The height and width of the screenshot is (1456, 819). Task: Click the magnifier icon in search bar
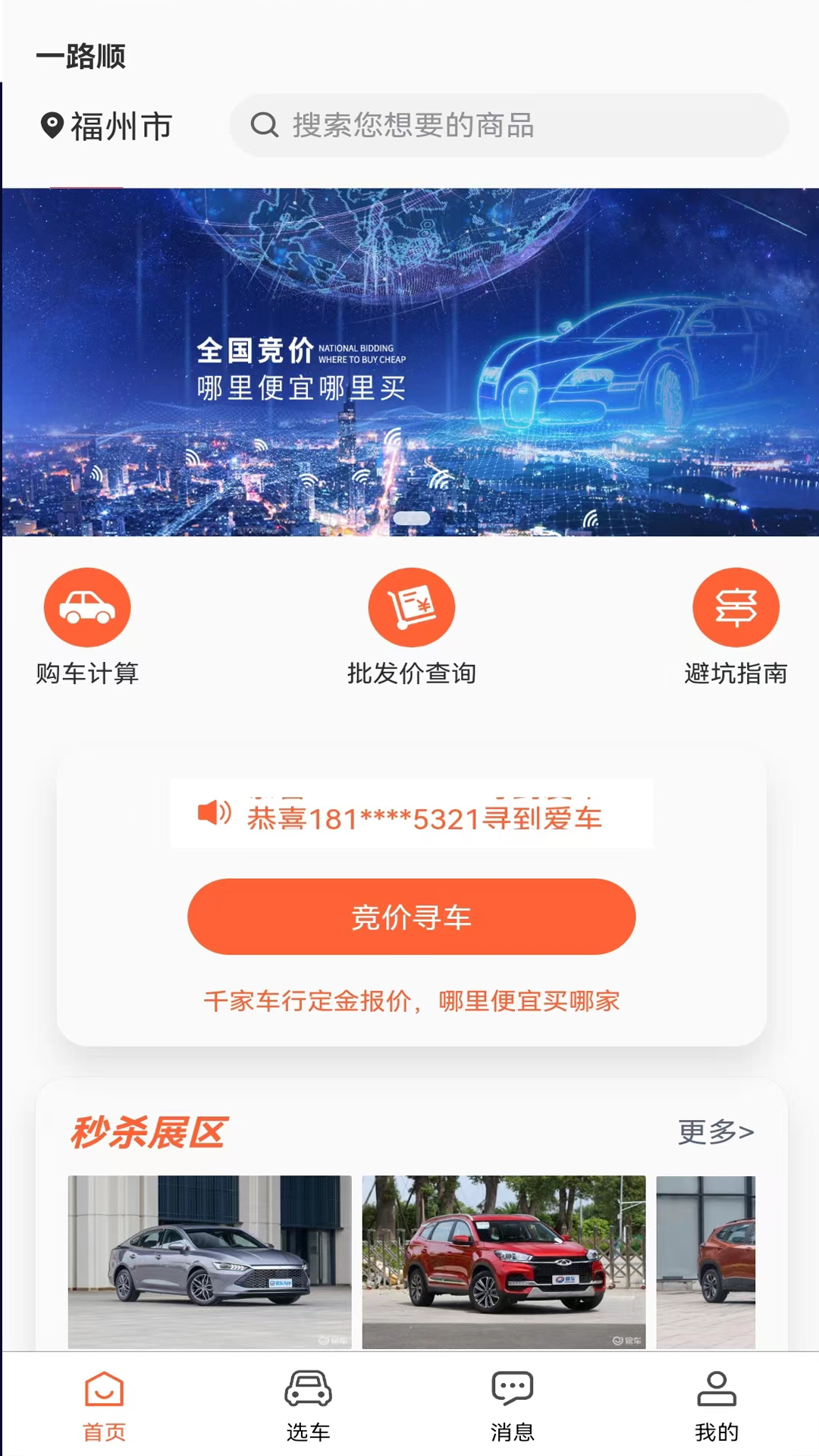264,125
